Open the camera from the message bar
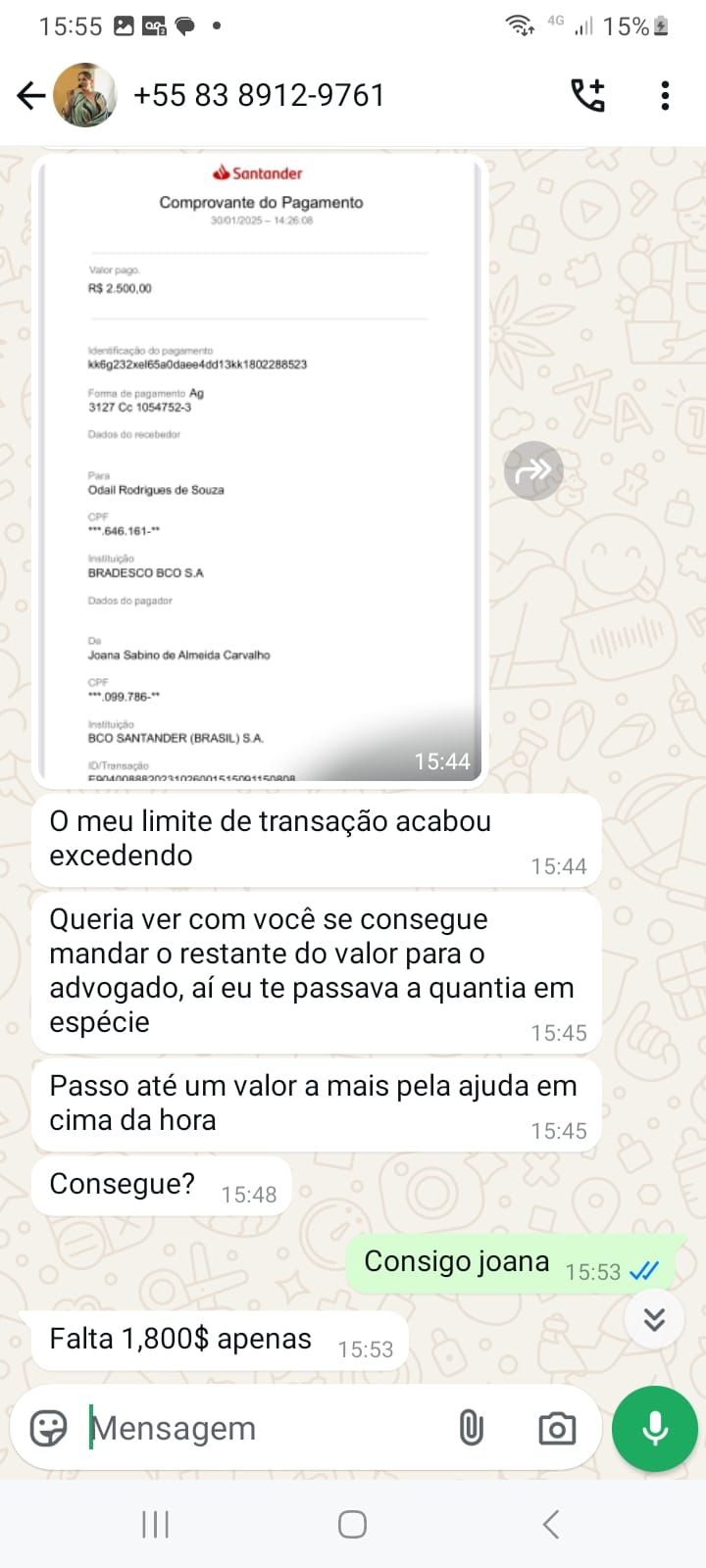The height and width of the screenshot is (1568, 706). (x=557, y=1428)
